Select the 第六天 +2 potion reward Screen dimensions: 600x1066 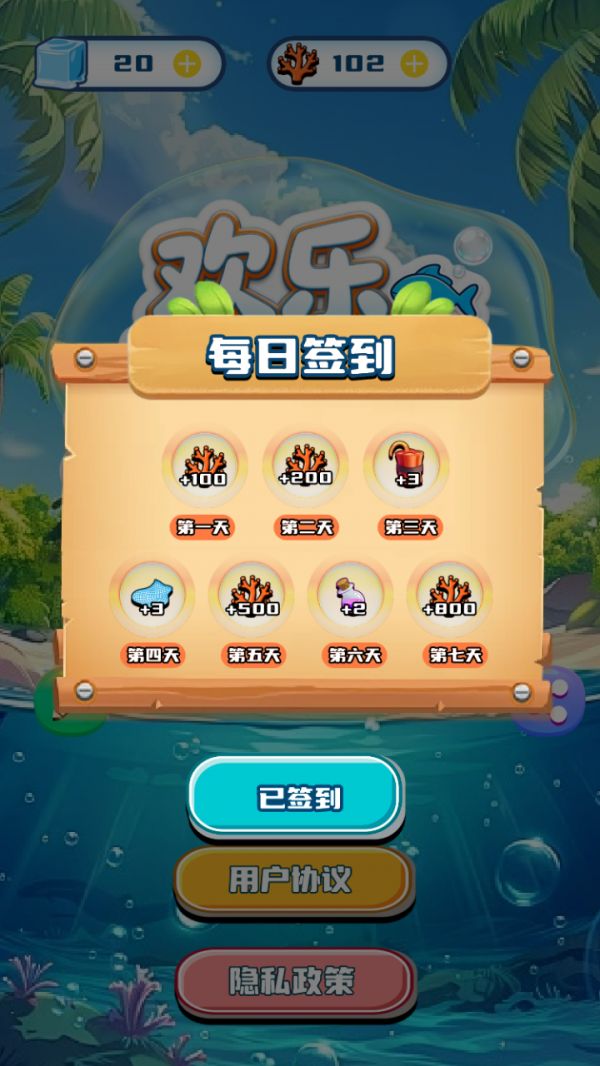351,598
